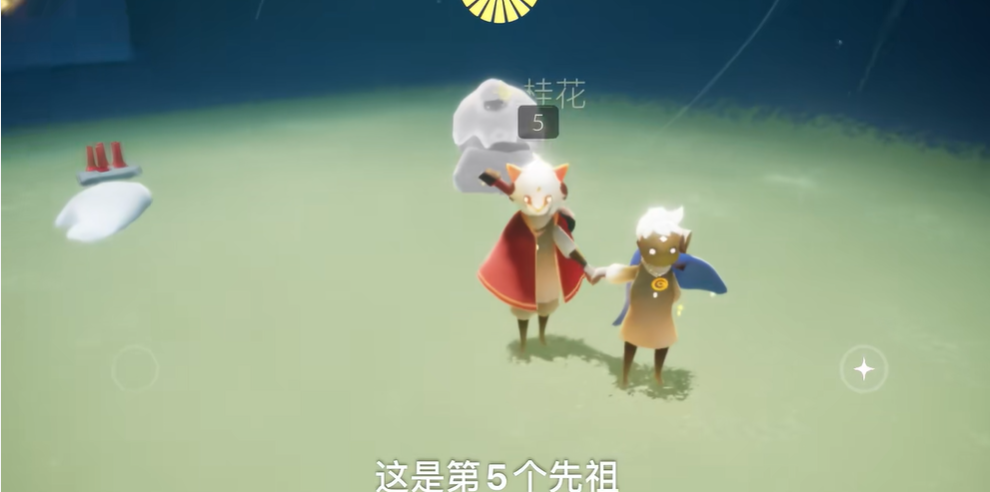Tap the golden cape energy fan
This screenshot has height=492, width=990.
click(499, 8)
